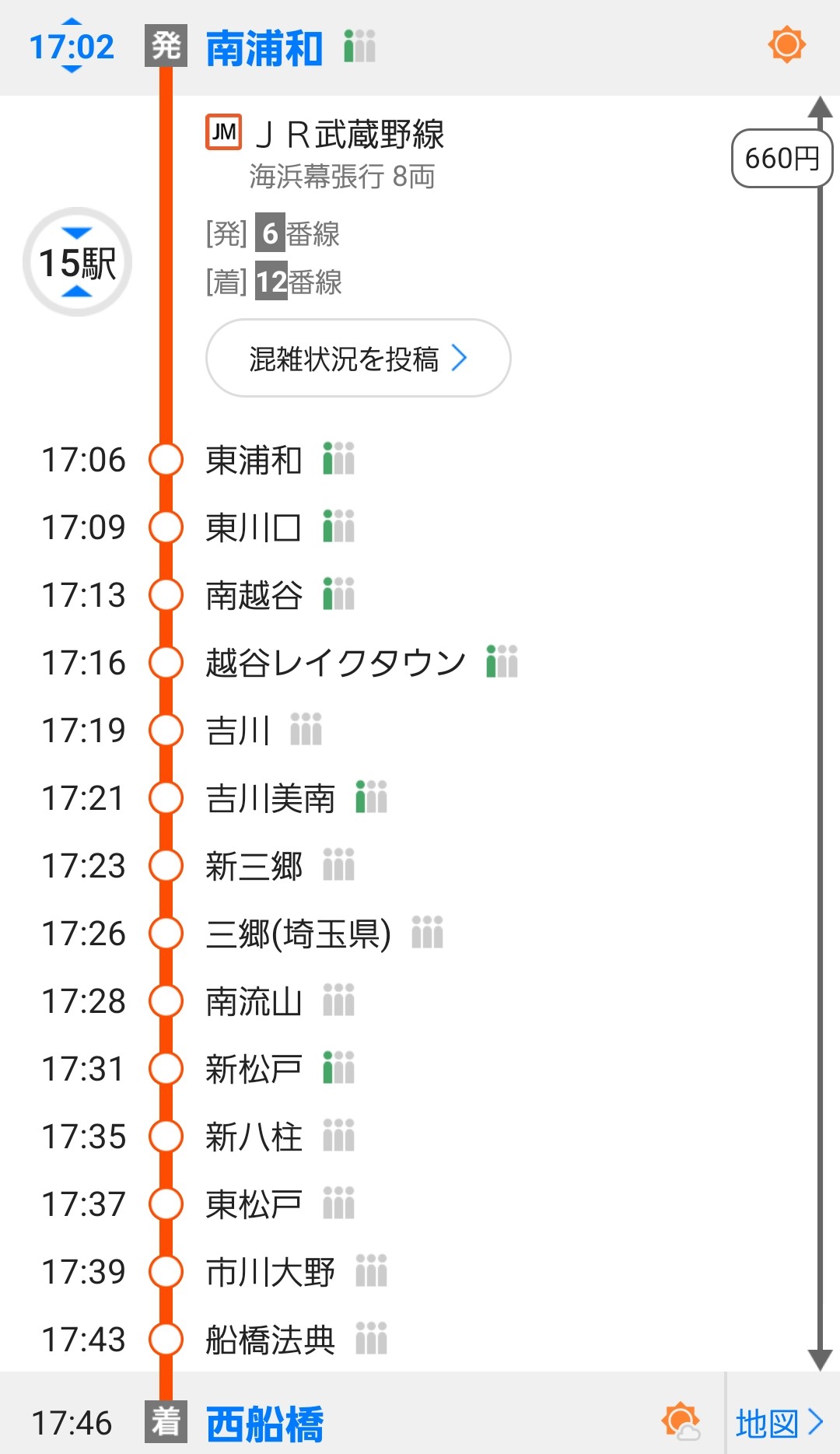
Task: Collapse the 15駅 intermediate stops list
Action: [77, 262]
